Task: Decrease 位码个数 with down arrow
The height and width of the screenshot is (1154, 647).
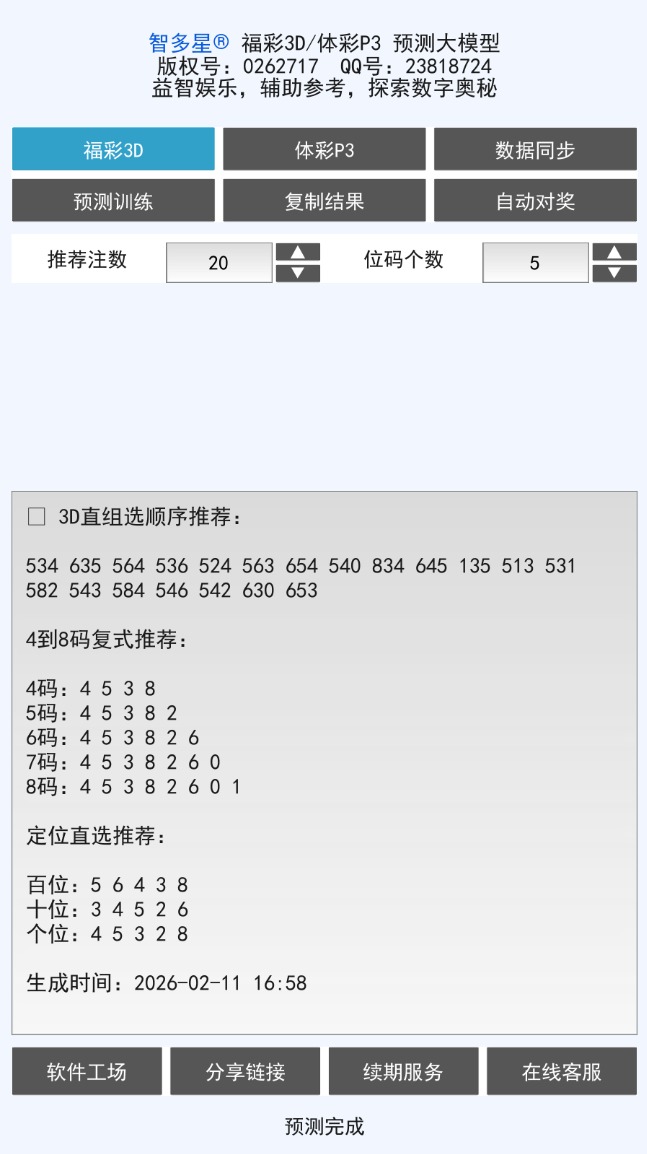Action: [614, 273]
